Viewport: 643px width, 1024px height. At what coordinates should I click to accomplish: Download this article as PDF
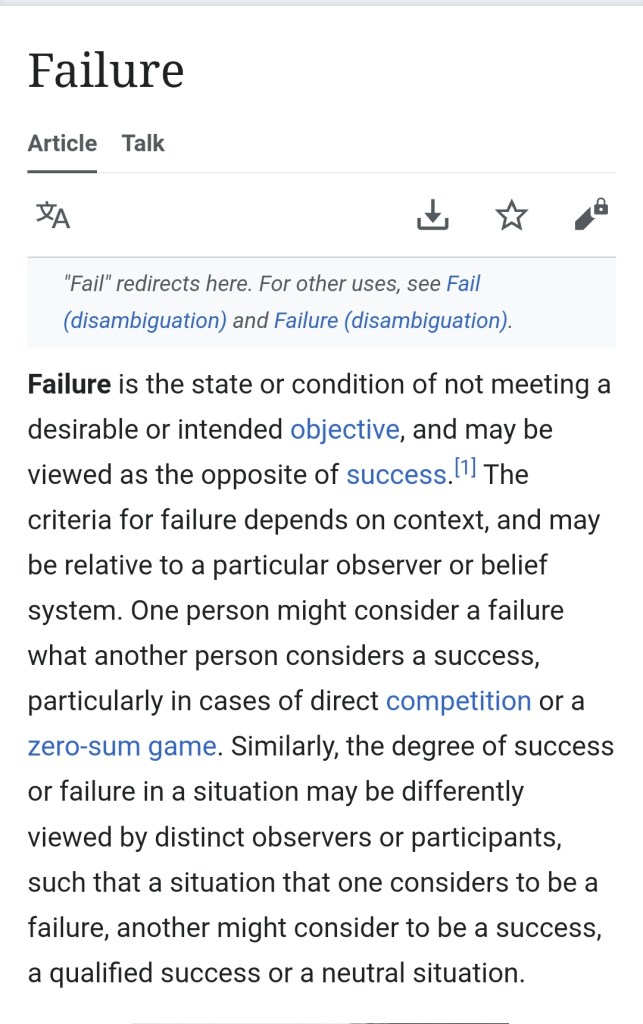pyautogui.click(x=432, y=215)
